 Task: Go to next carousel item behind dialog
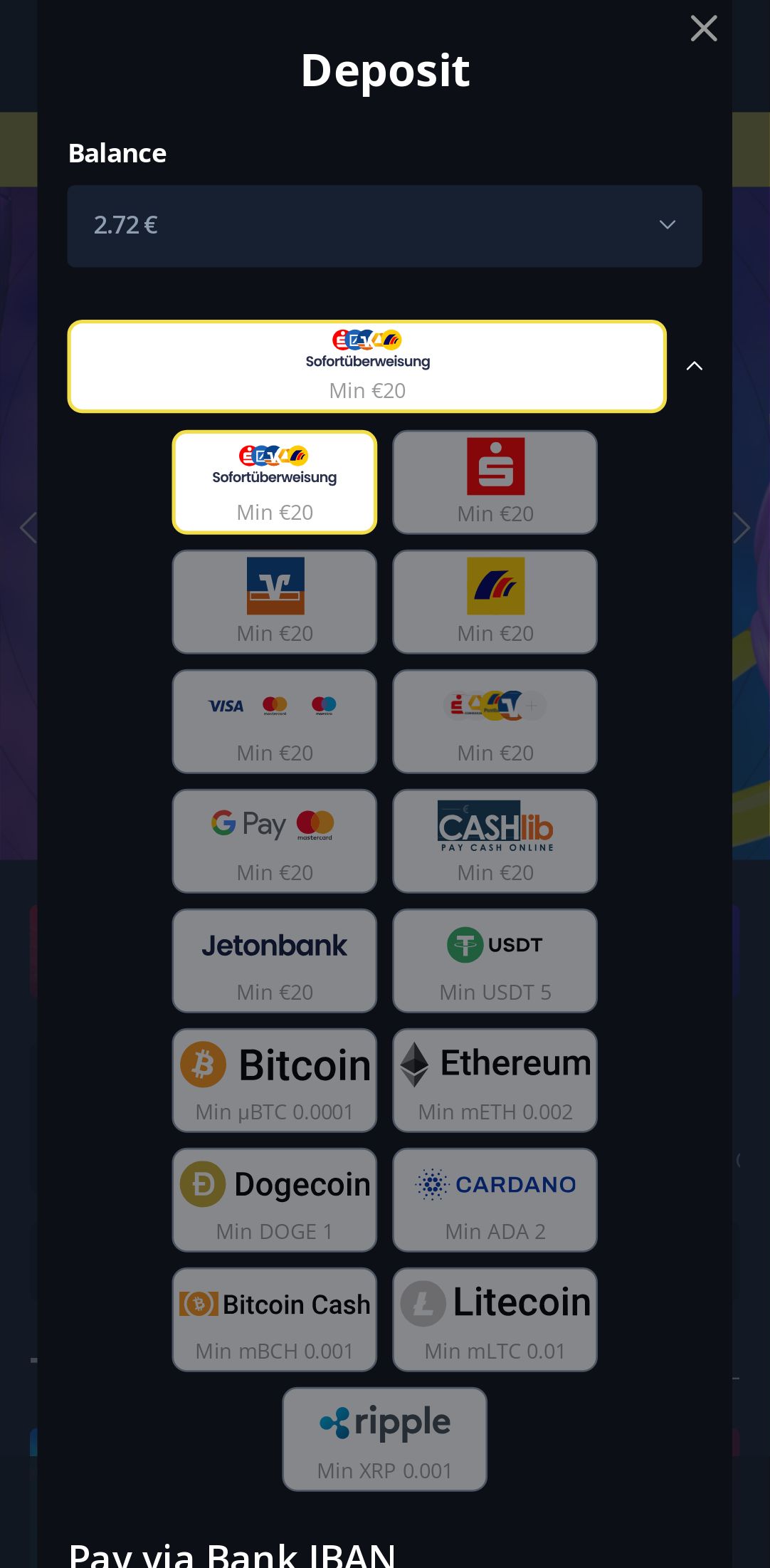742,528
